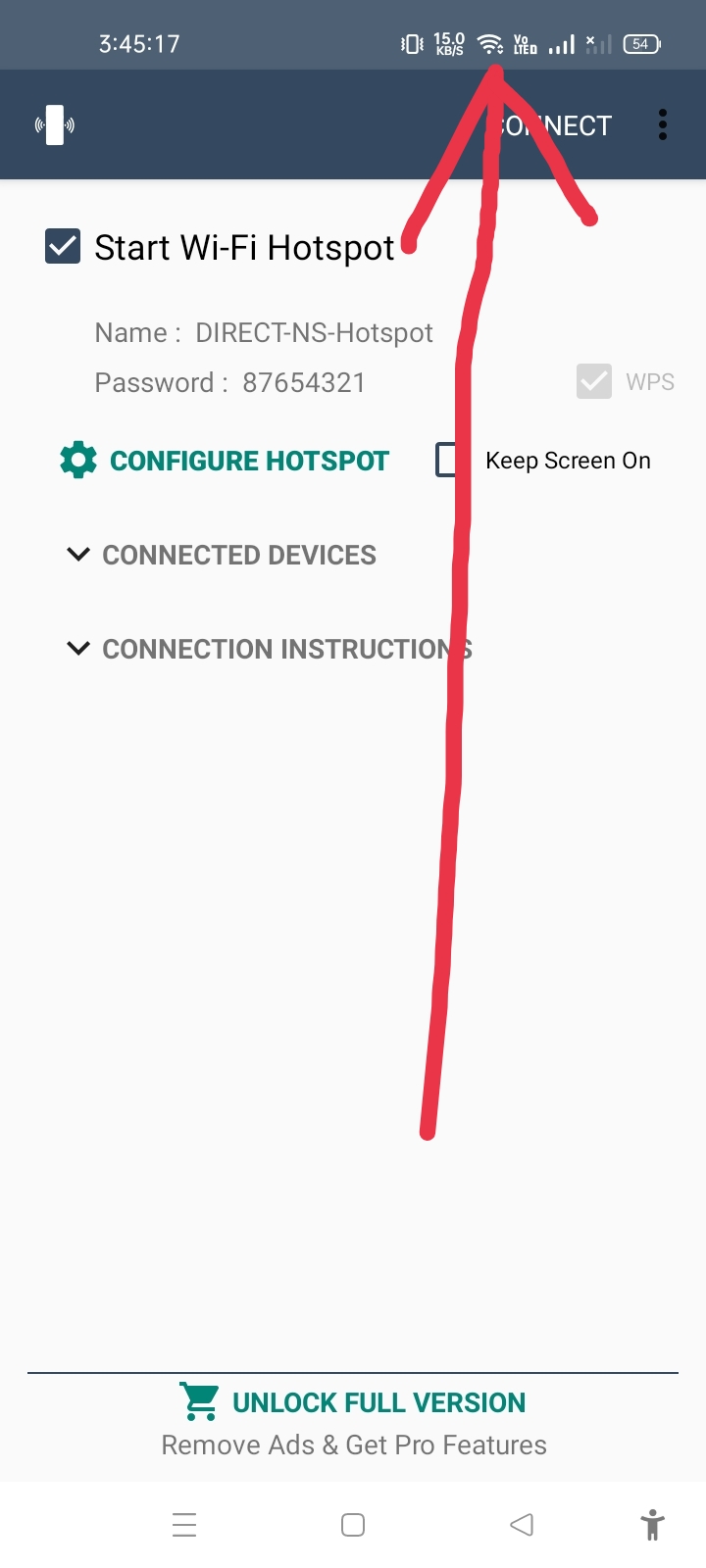Tap UNLOCK FULL VERSION to get Pro
Image resolution: width=706 pixels, height=1568 pixels.
(354, 1403)
